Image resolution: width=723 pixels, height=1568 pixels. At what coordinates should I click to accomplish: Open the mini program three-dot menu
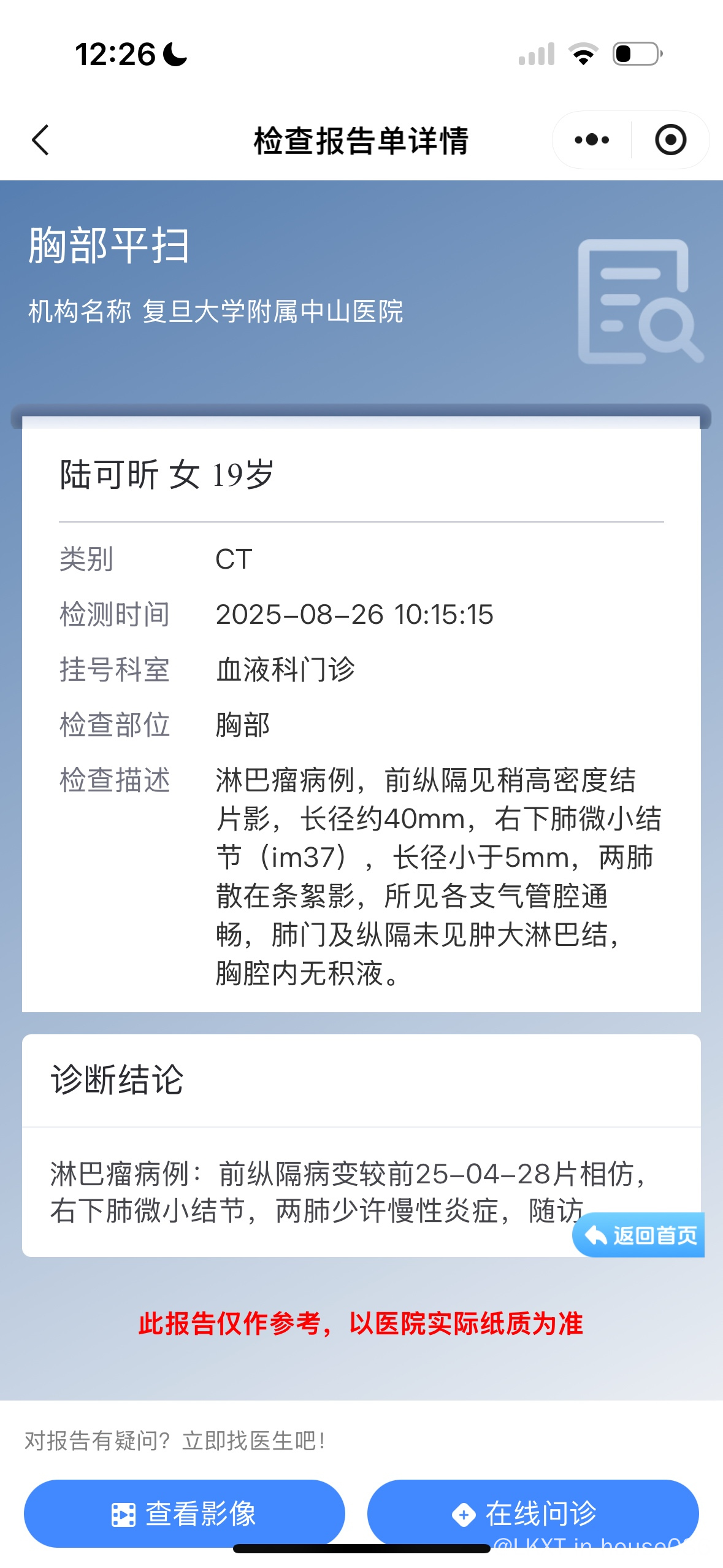pyautogui.click(x=592, y=140)
